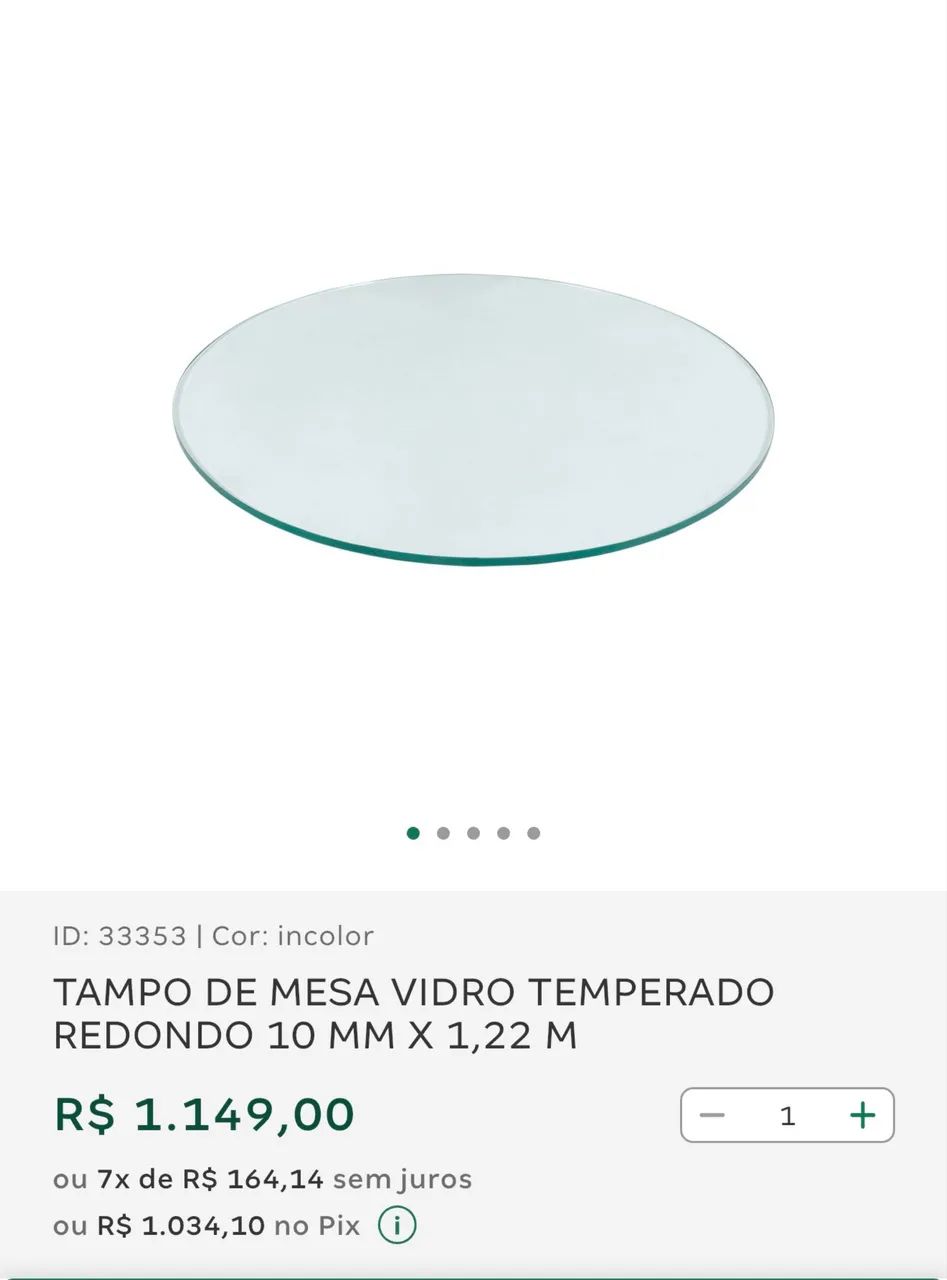Open image five using its pagination dot
947x1280 pixels.
(533, 831)
